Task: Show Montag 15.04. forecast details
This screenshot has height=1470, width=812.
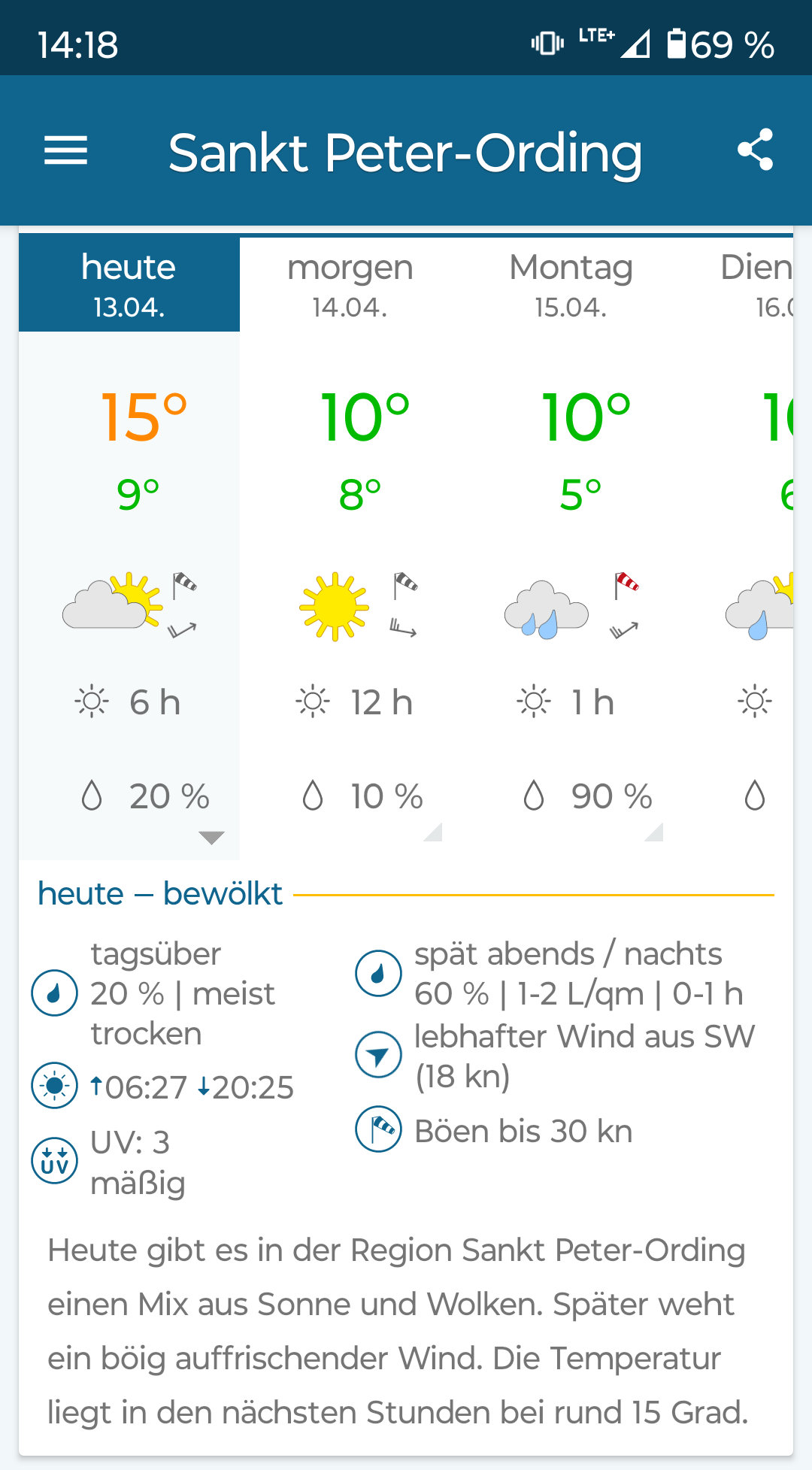Action: coord(571,284)
